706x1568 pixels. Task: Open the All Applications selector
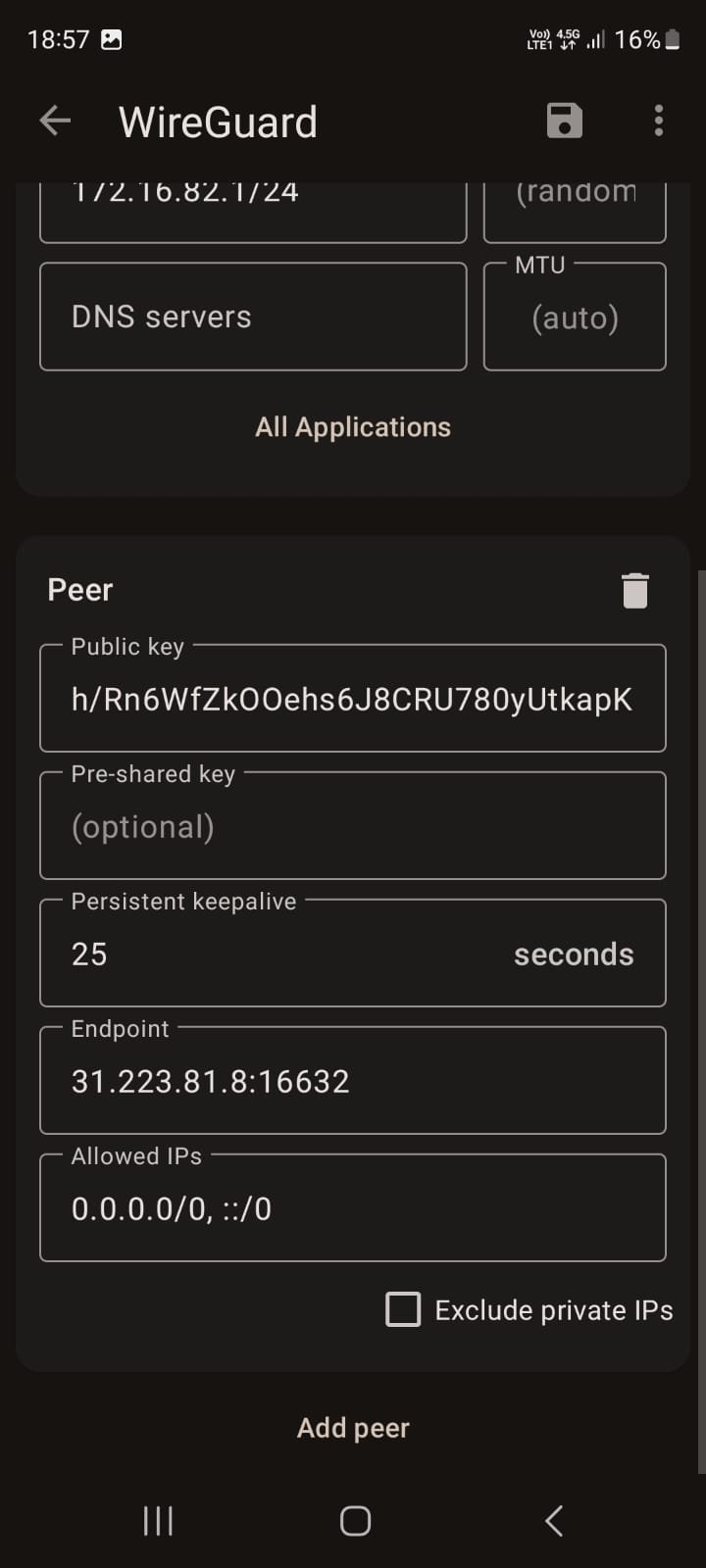click(x=353, y=427)
